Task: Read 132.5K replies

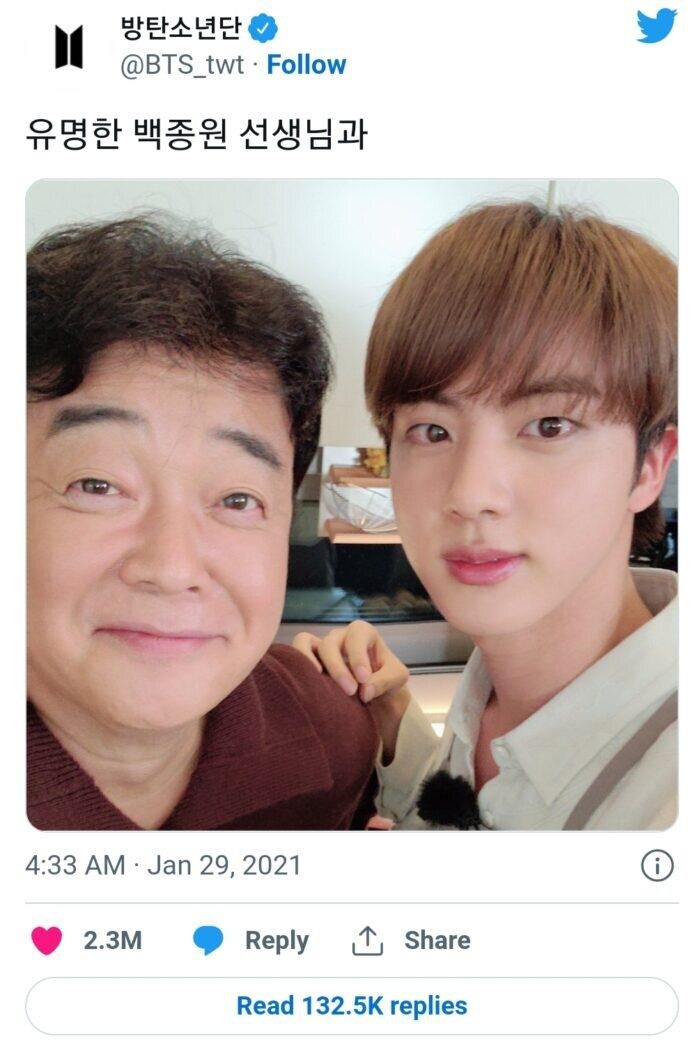Action: (351, 1005)
